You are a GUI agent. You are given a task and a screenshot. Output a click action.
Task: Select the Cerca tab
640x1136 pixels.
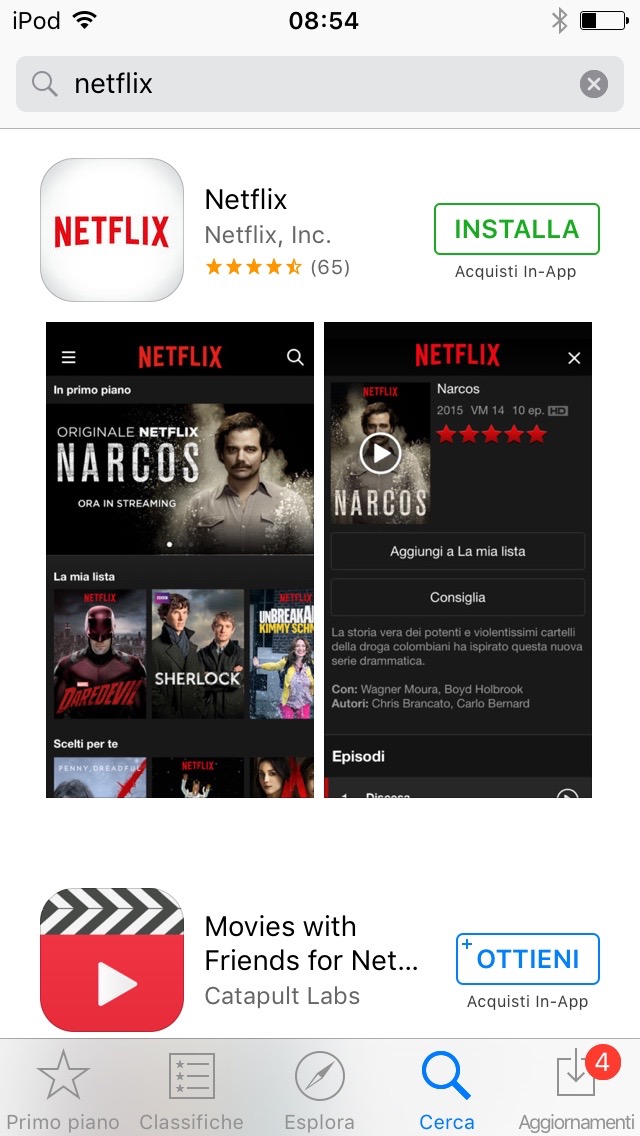tap(446, 1090)
